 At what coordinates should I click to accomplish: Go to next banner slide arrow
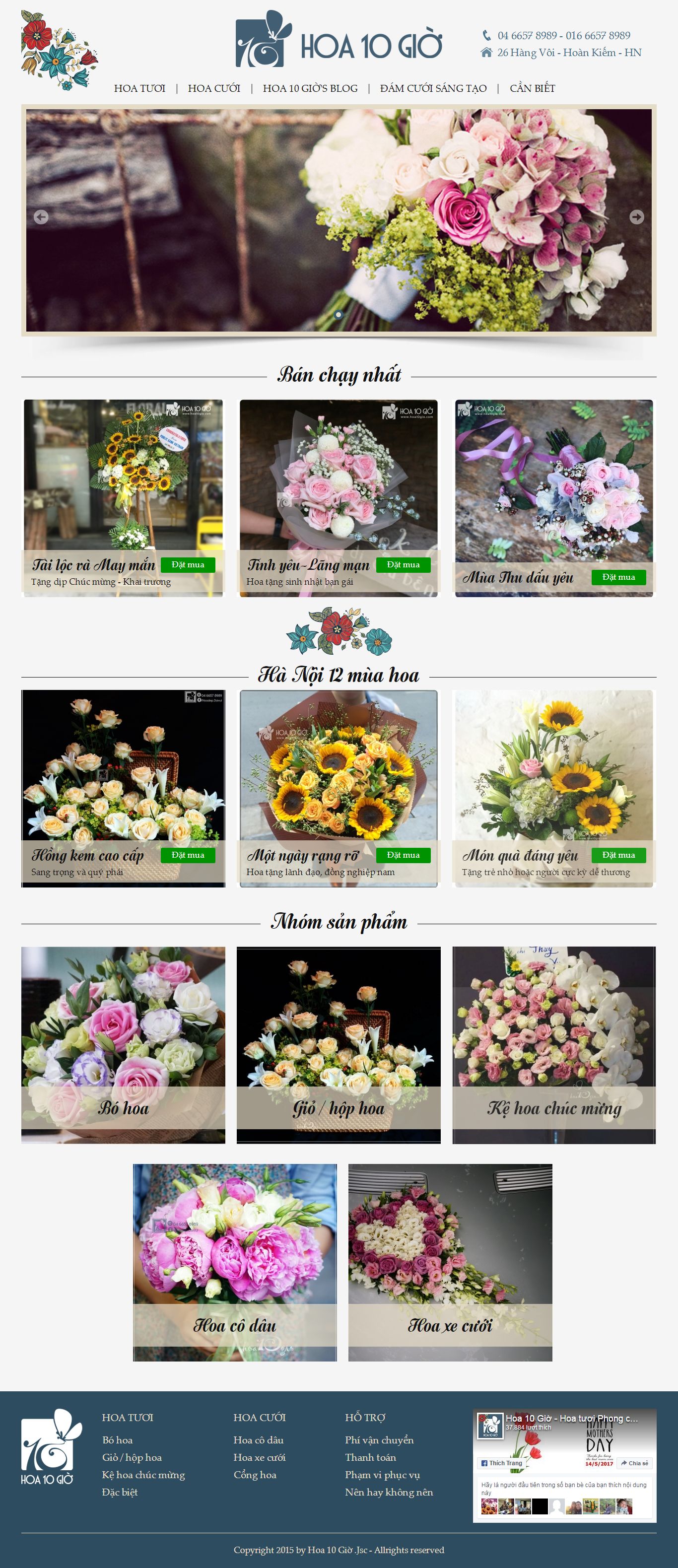[637, 217]
